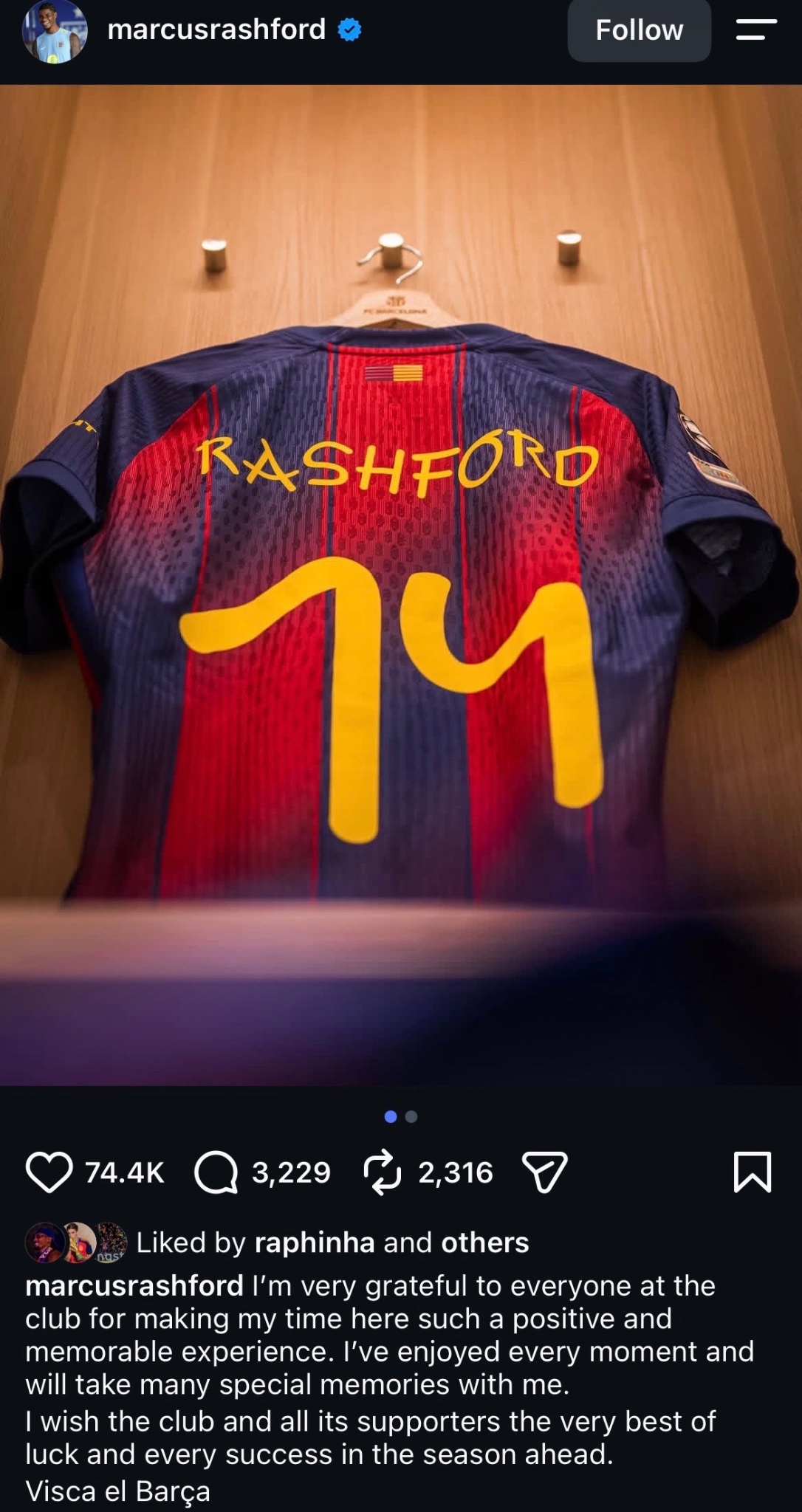Tap marcusrashford username in the caption

click(134, 1285)
